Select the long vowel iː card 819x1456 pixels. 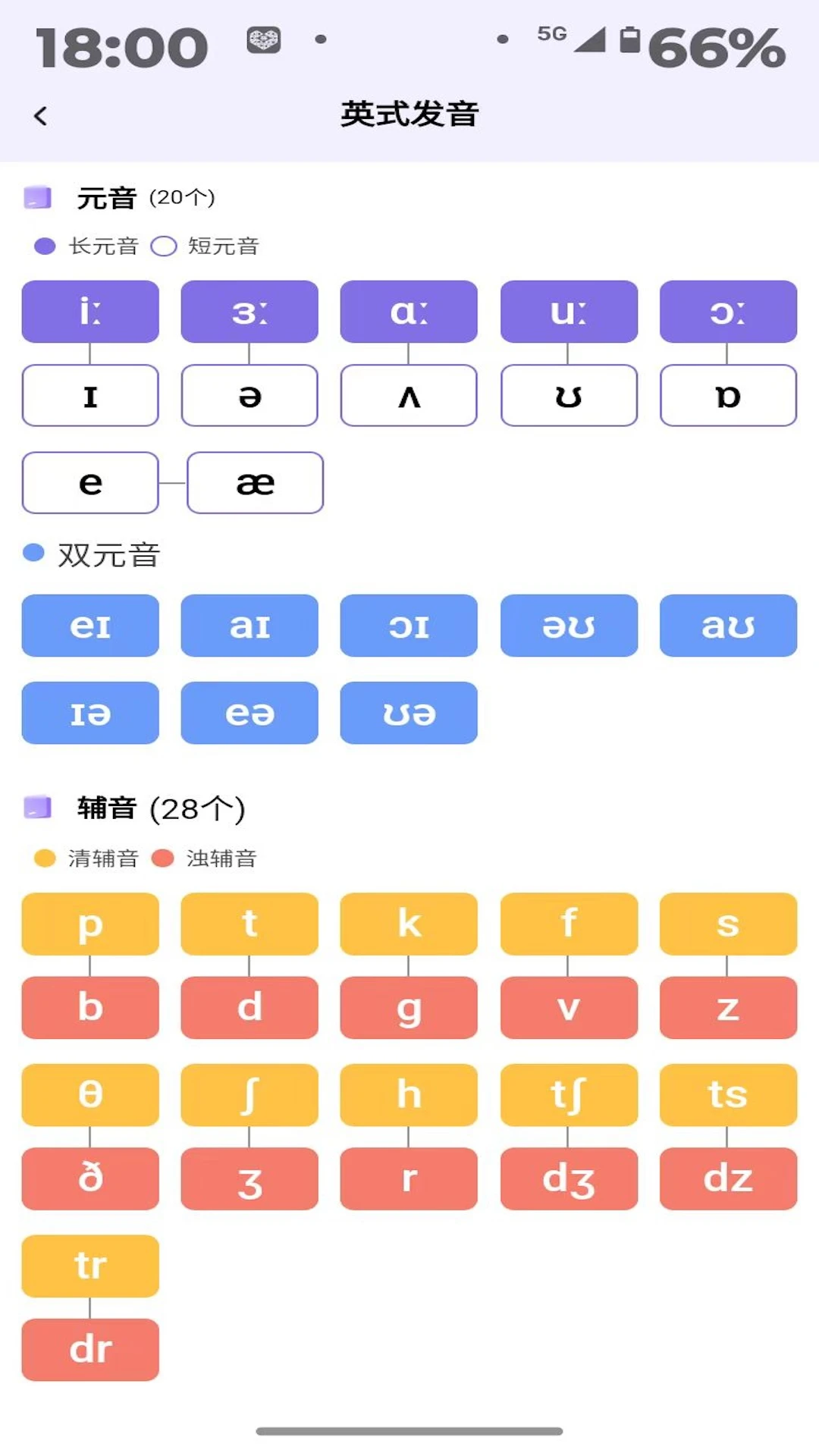coord(89,312)
